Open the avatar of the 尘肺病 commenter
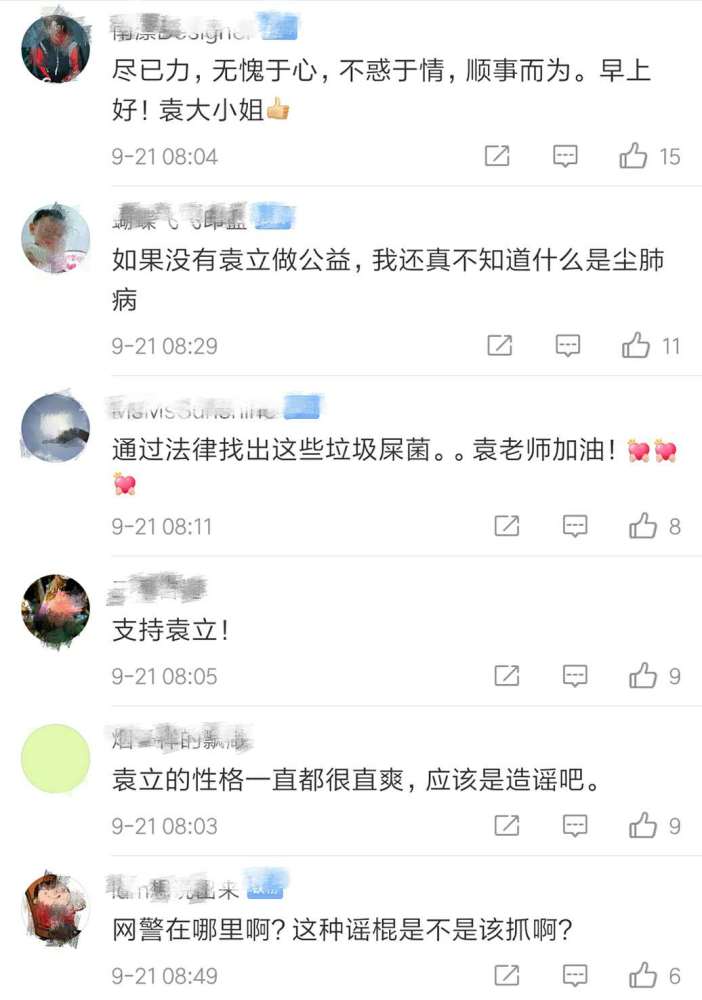 (x=56, y=240)
